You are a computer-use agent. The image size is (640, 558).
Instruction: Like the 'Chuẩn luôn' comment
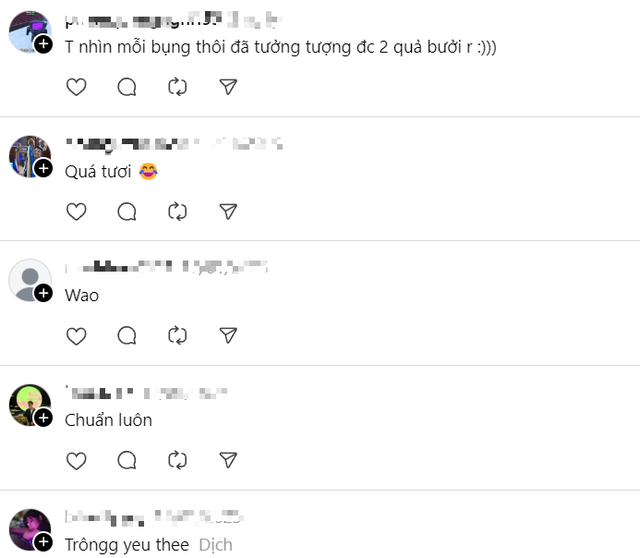click(76, 460)
